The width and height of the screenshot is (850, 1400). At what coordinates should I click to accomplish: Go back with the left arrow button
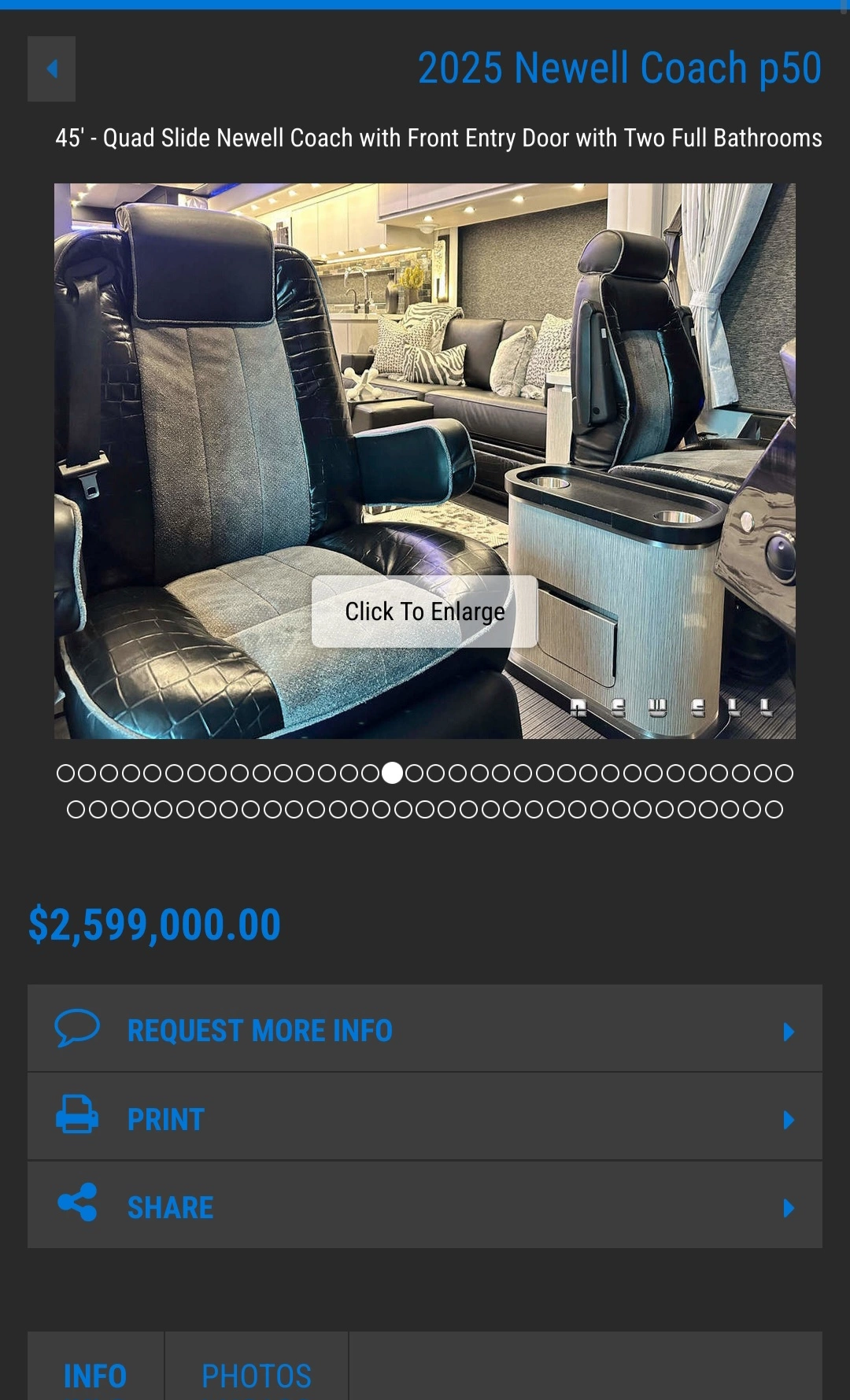click(52, 69)
